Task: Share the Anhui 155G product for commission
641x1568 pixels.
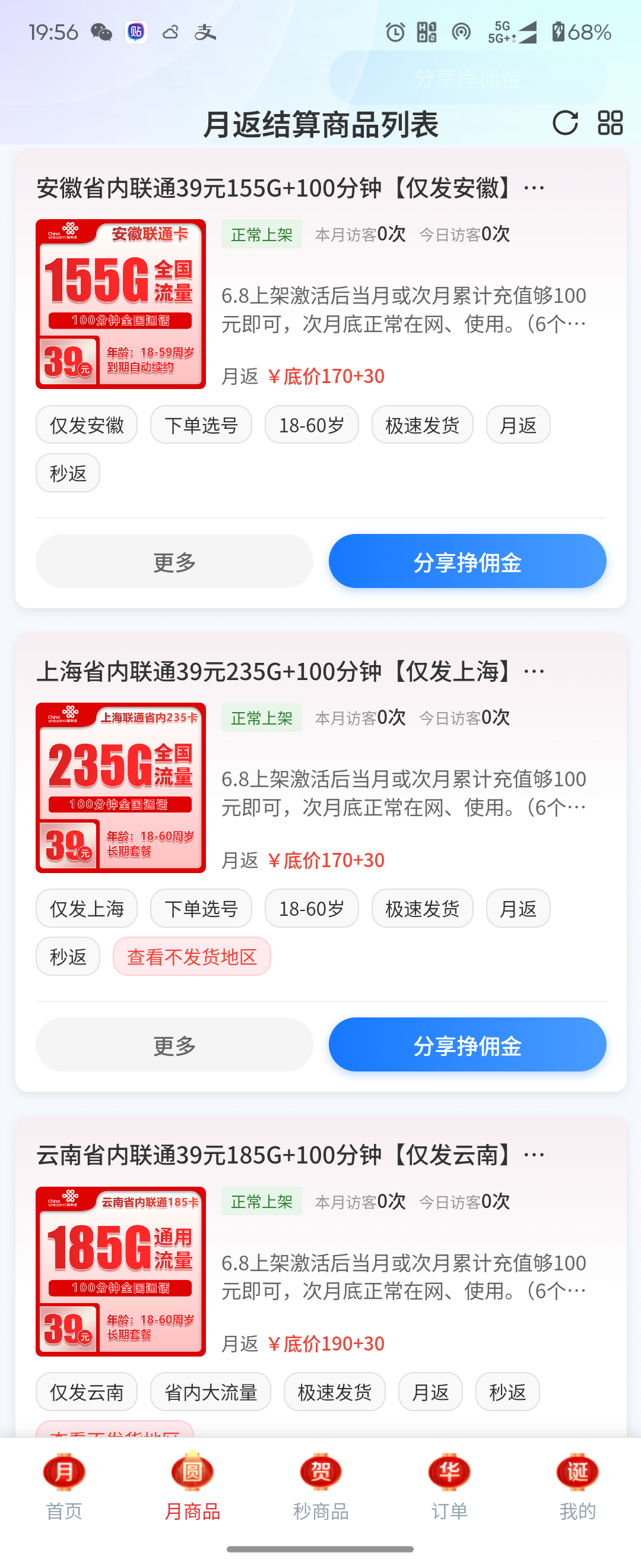Action: [x=467, y=561]
